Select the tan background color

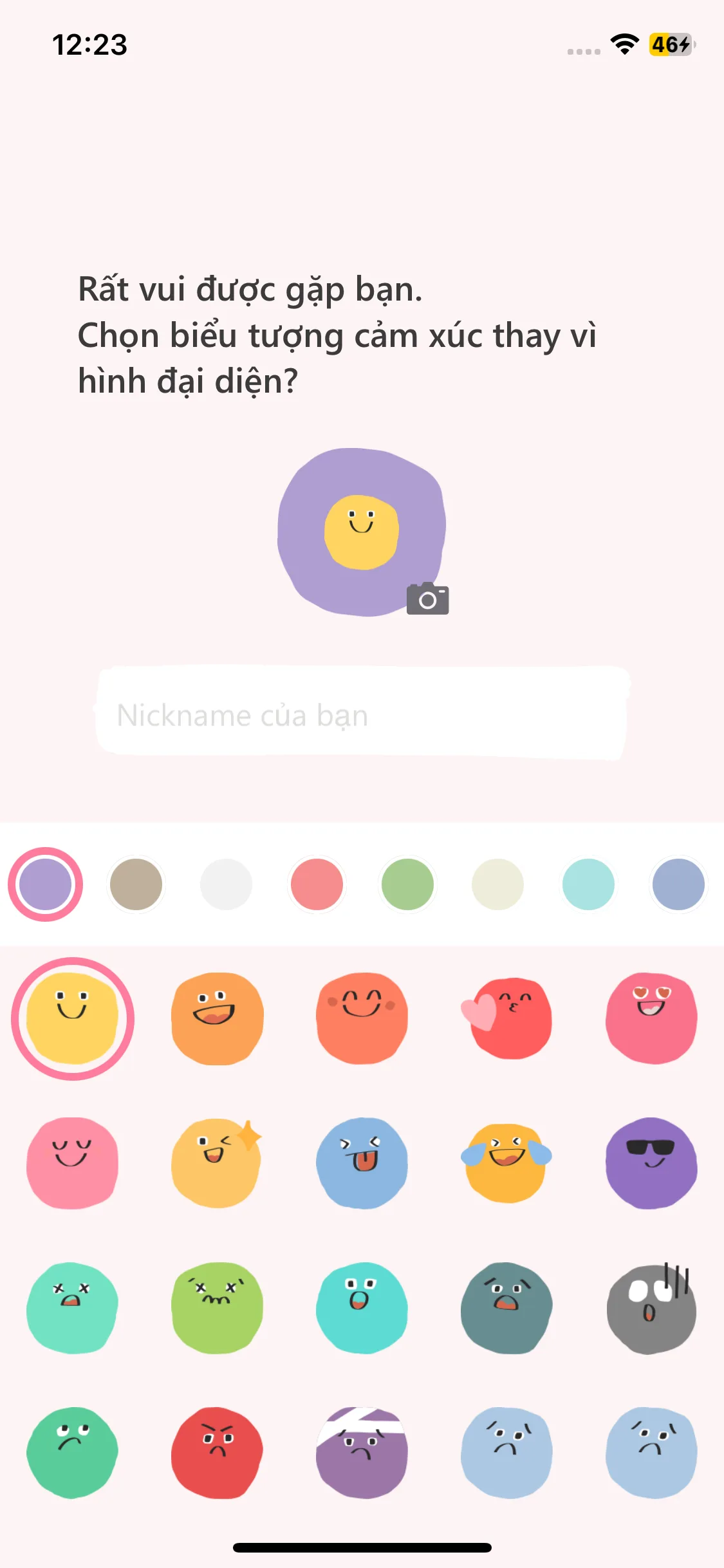point(136,884)
